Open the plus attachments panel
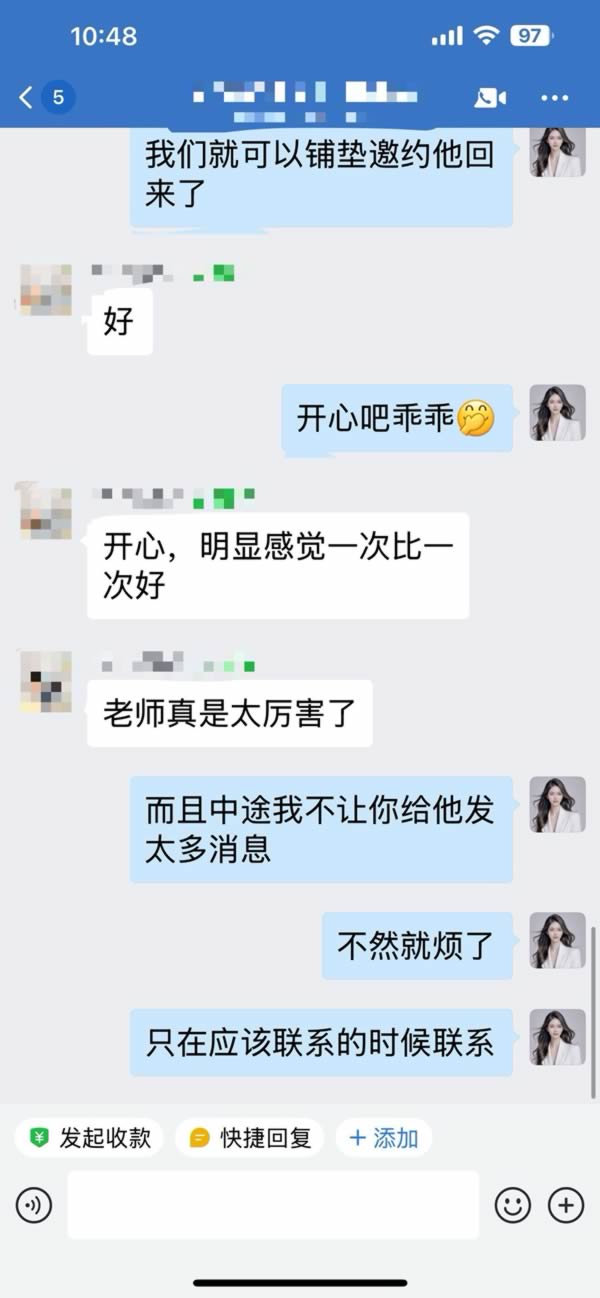600x1298 pixels. click(566, 1205)
